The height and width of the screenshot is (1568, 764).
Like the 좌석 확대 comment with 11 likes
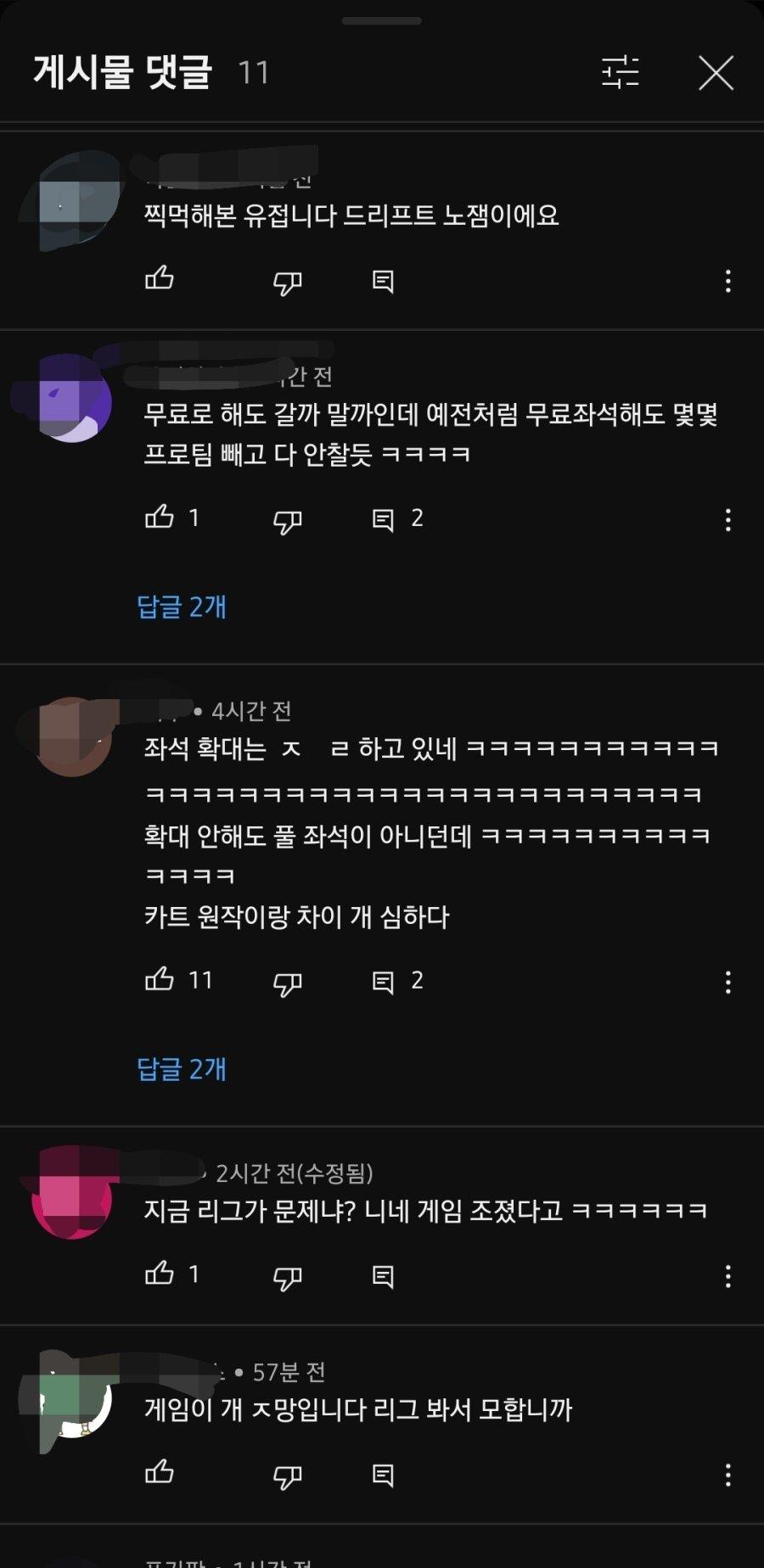click(160, 981)
